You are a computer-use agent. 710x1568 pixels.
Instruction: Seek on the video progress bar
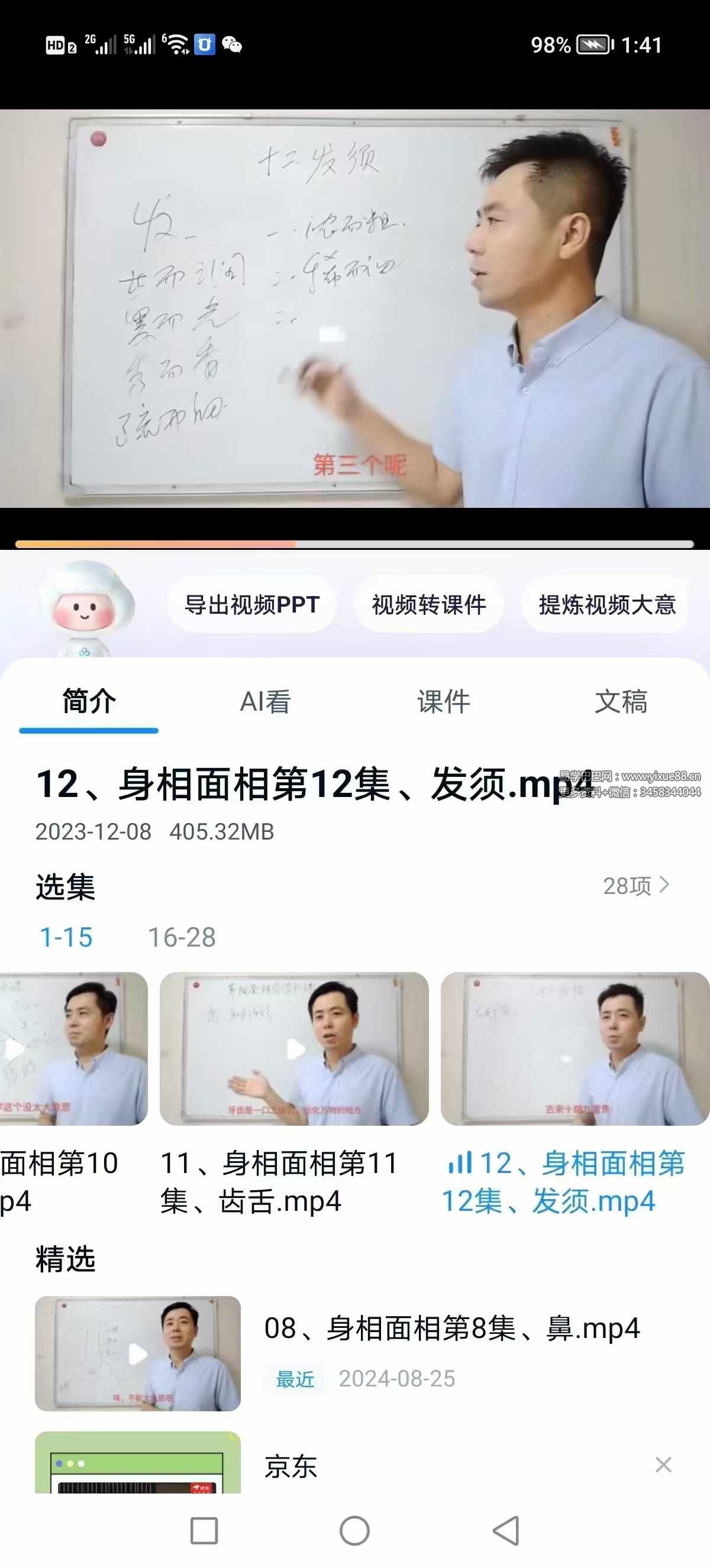pyautogui.click(x=354, y=544)
